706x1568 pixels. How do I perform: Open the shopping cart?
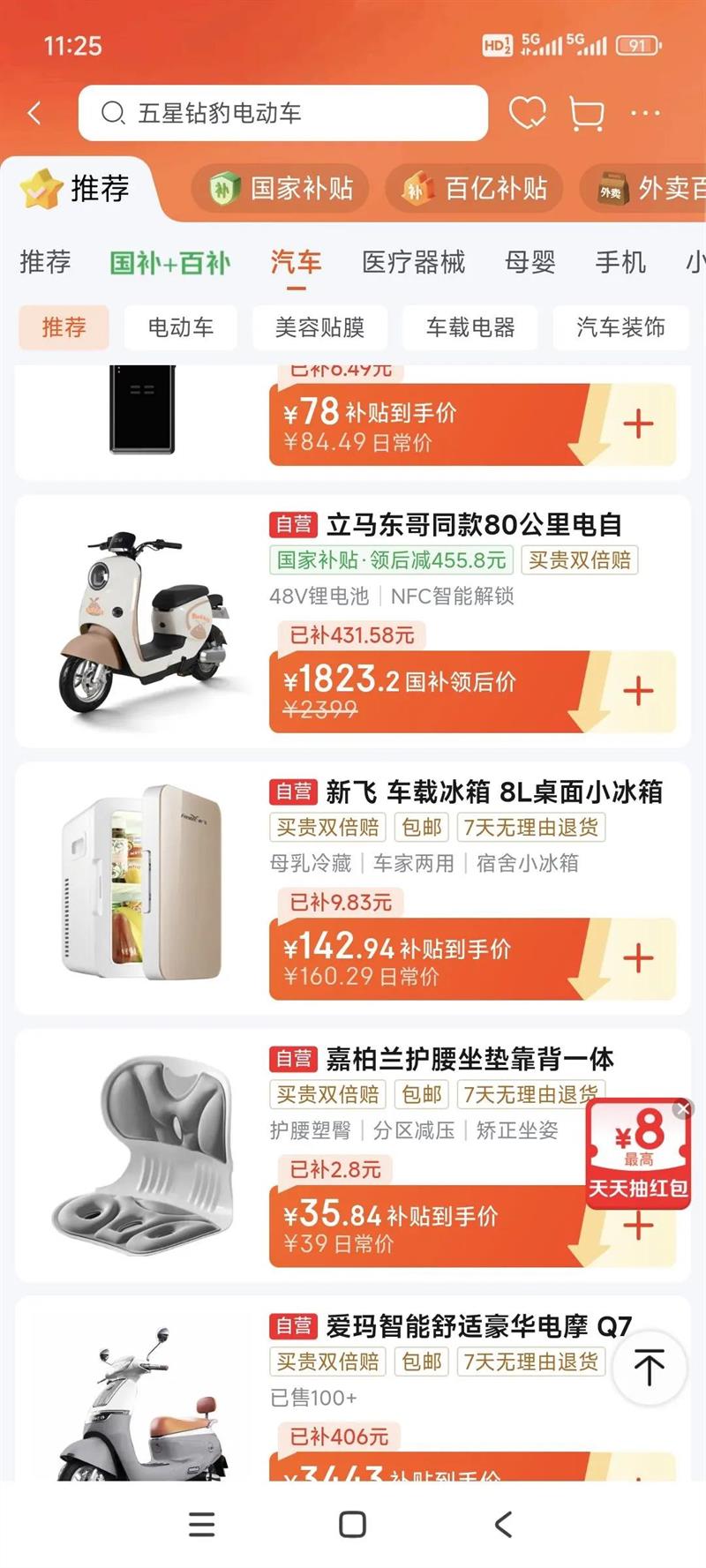(x=587, y=113)
